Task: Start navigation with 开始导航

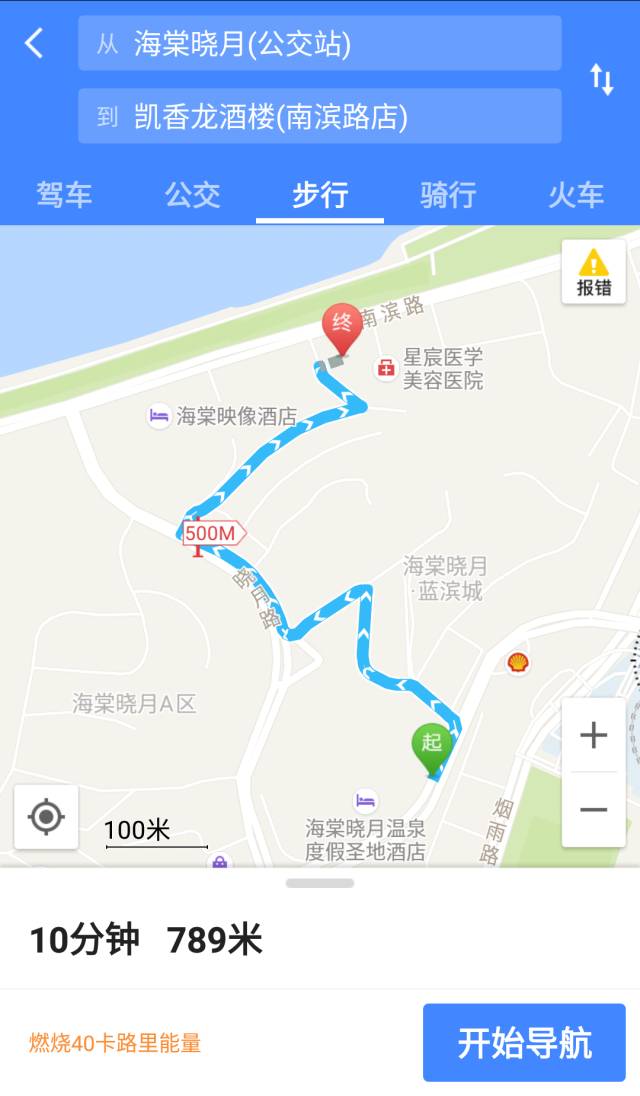Action: [x=524, y=1043]
